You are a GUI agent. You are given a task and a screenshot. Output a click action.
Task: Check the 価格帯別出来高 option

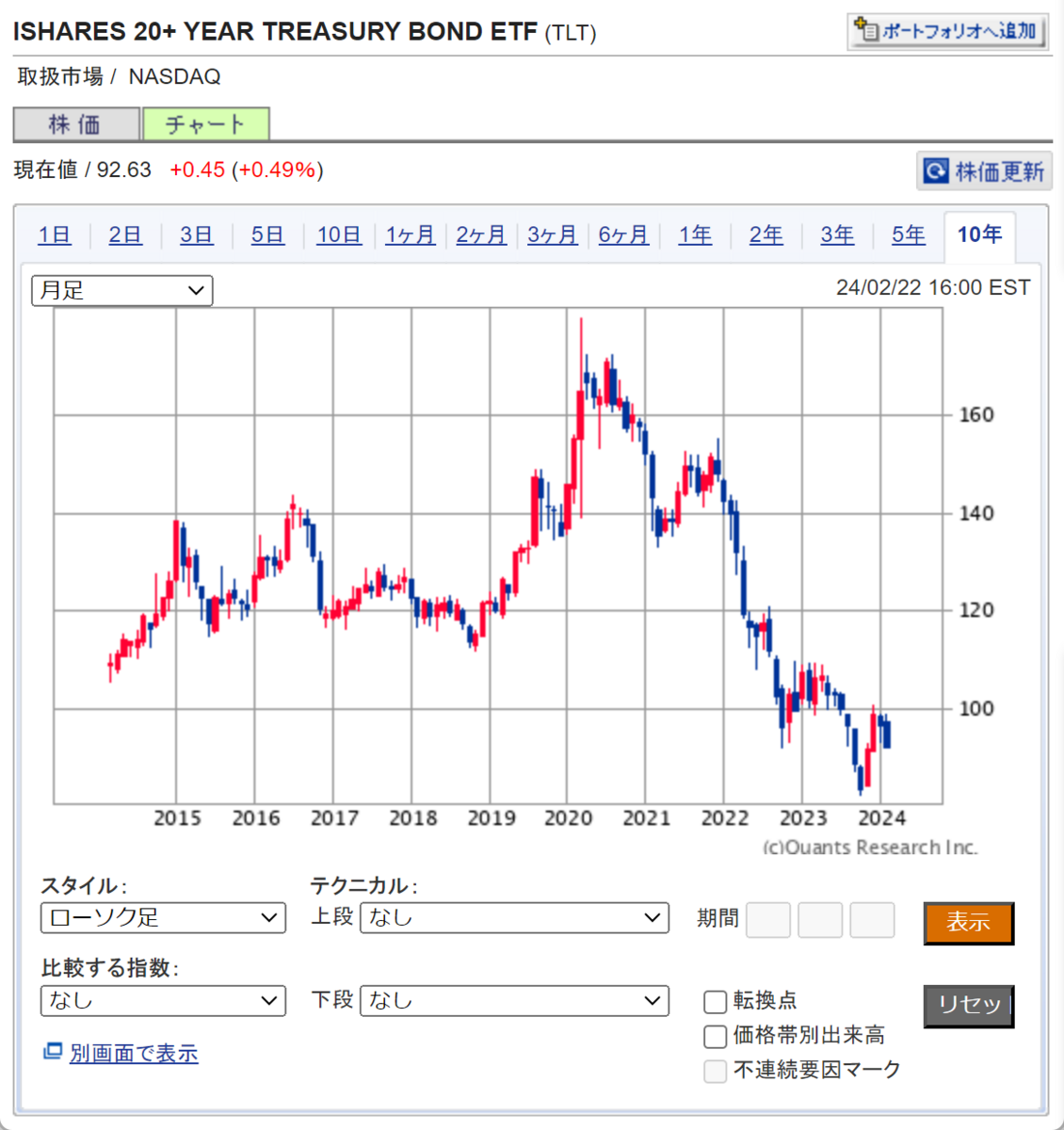(716, 1036)
